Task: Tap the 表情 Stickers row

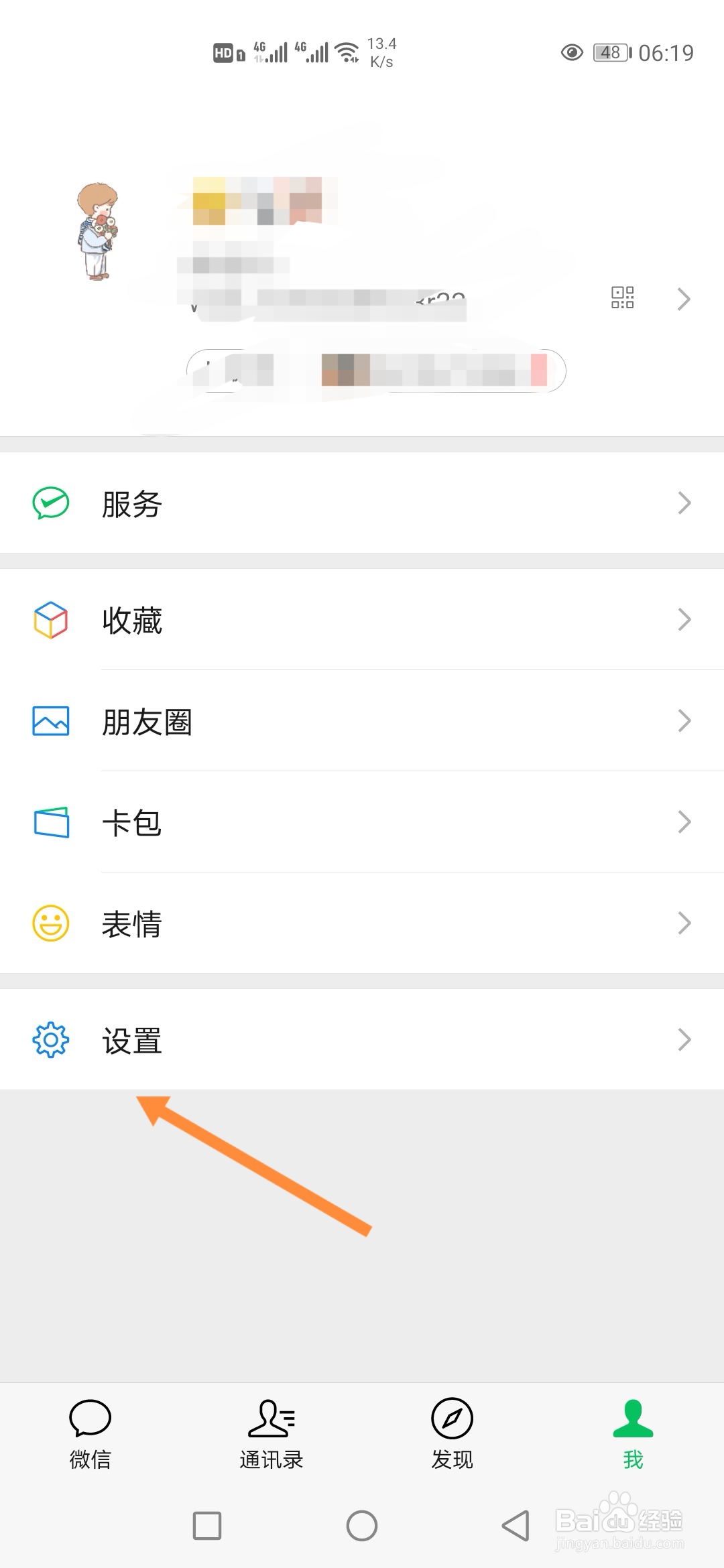Action: [132, 924]
